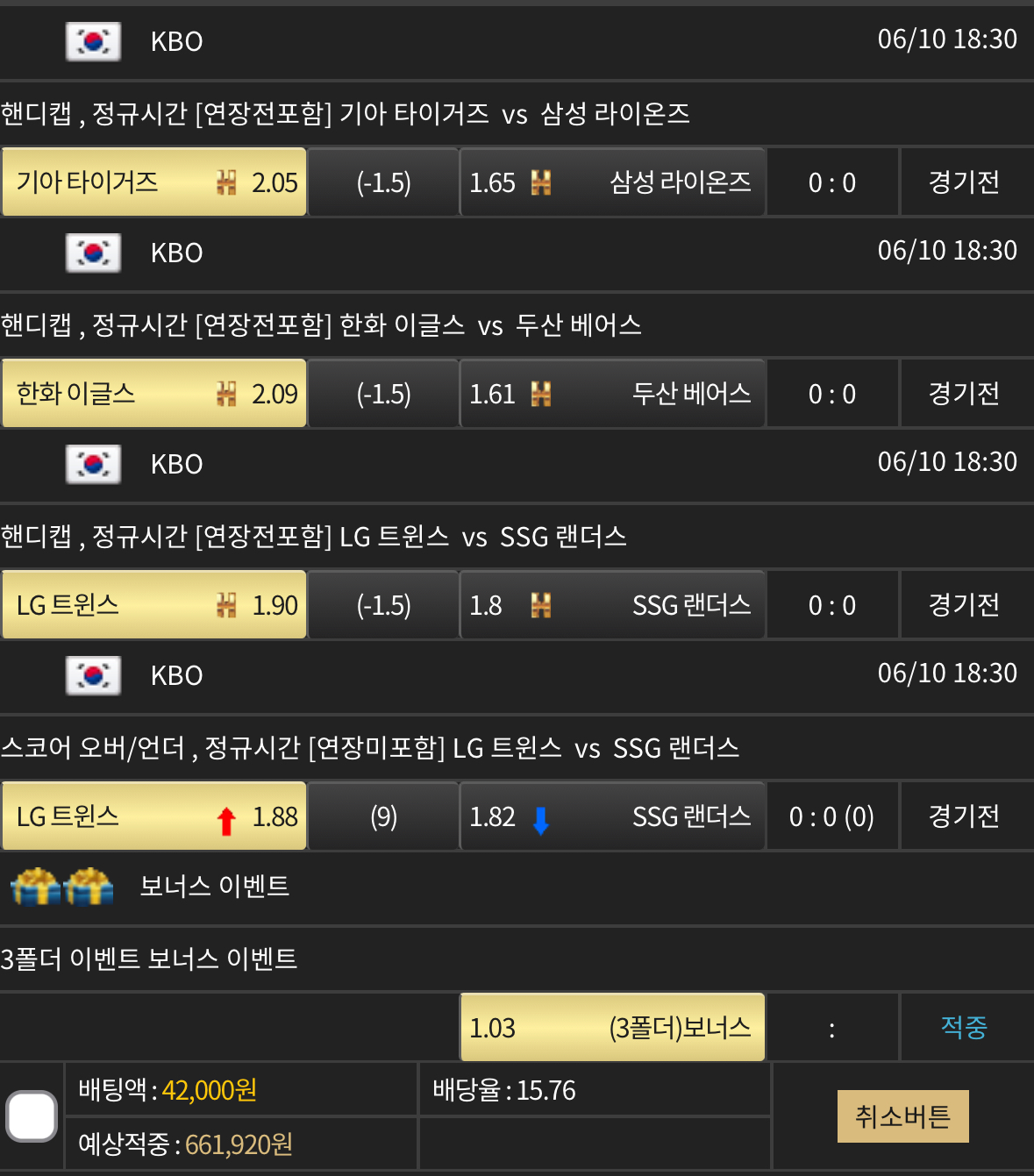Select 기아 타이거즈 at odds 2.05

pos(154,182)
